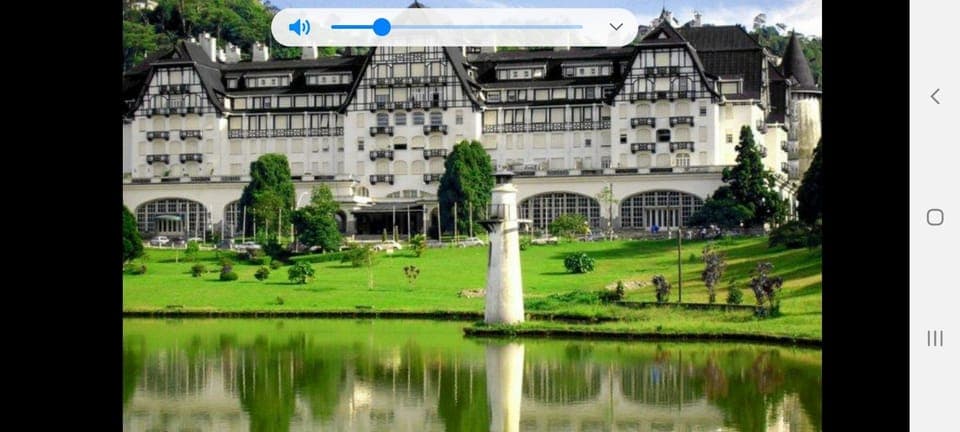Expand the volume panel with the chevron

[616, 27]
